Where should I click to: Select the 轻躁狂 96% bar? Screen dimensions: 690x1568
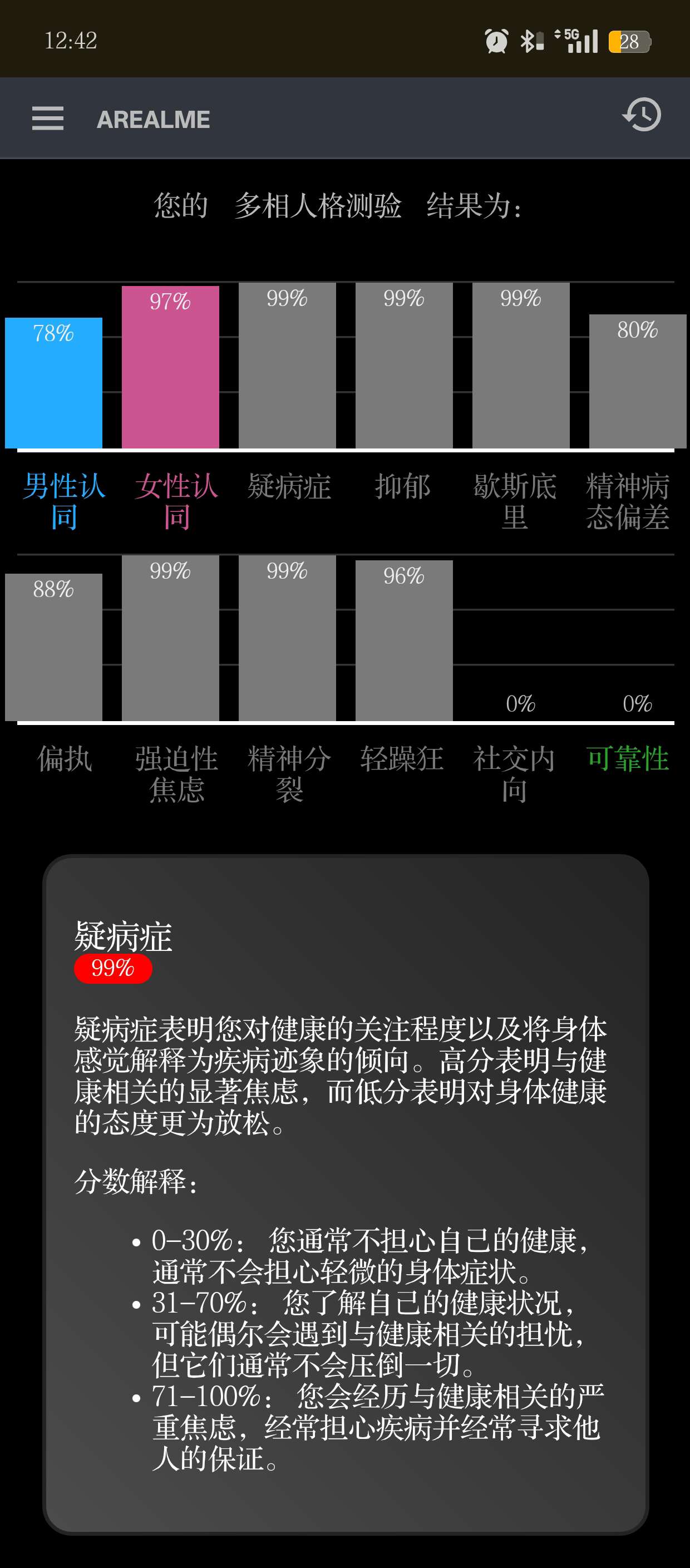[404, 640]
